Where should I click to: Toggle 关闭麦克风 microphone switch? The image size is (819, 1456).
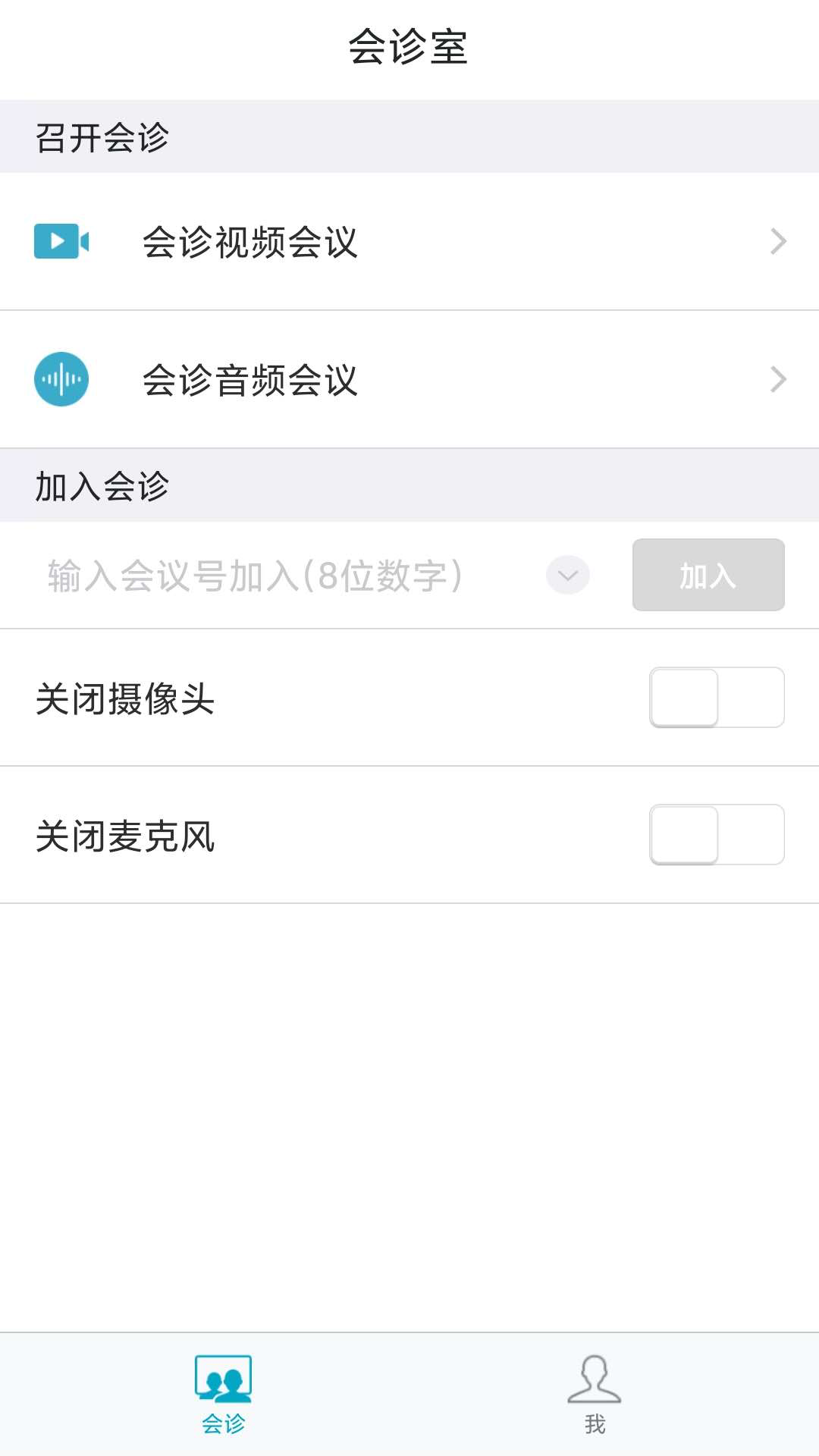point(716,835)
